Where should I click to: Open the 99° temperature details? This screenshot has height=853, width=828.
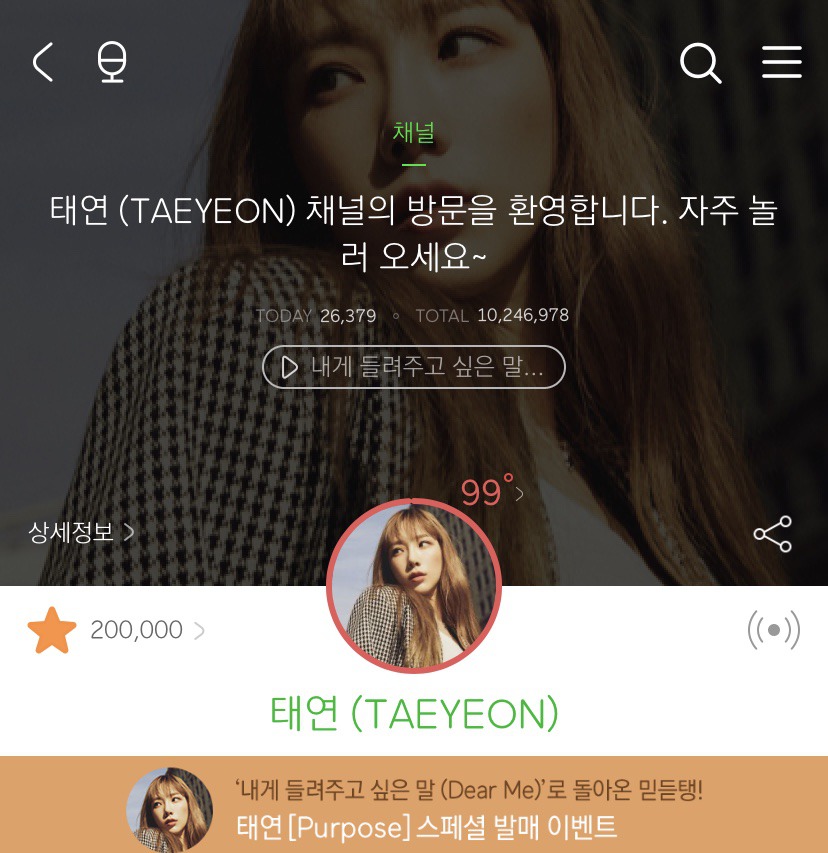(x=491, y=492)
